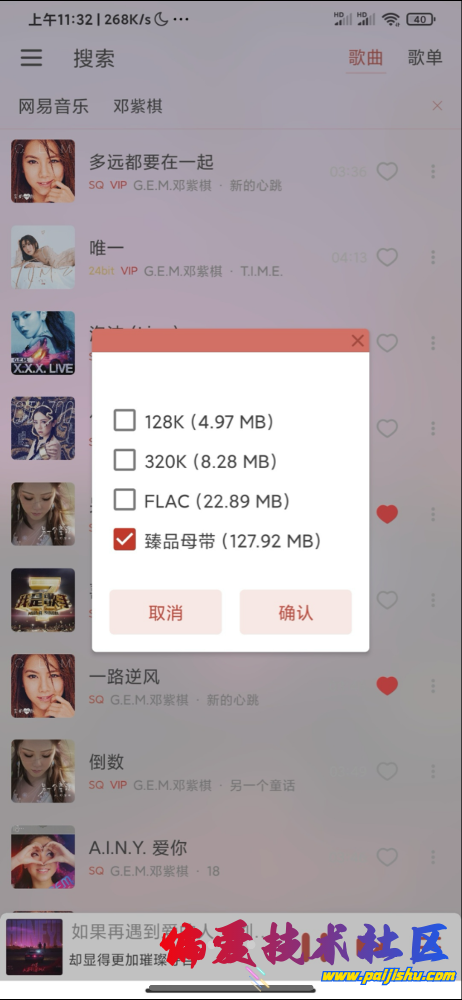The height and width of the screenshot is (1000, 462).
Task: Switch to the 歌曲 tab
Action: pos(366,57)
